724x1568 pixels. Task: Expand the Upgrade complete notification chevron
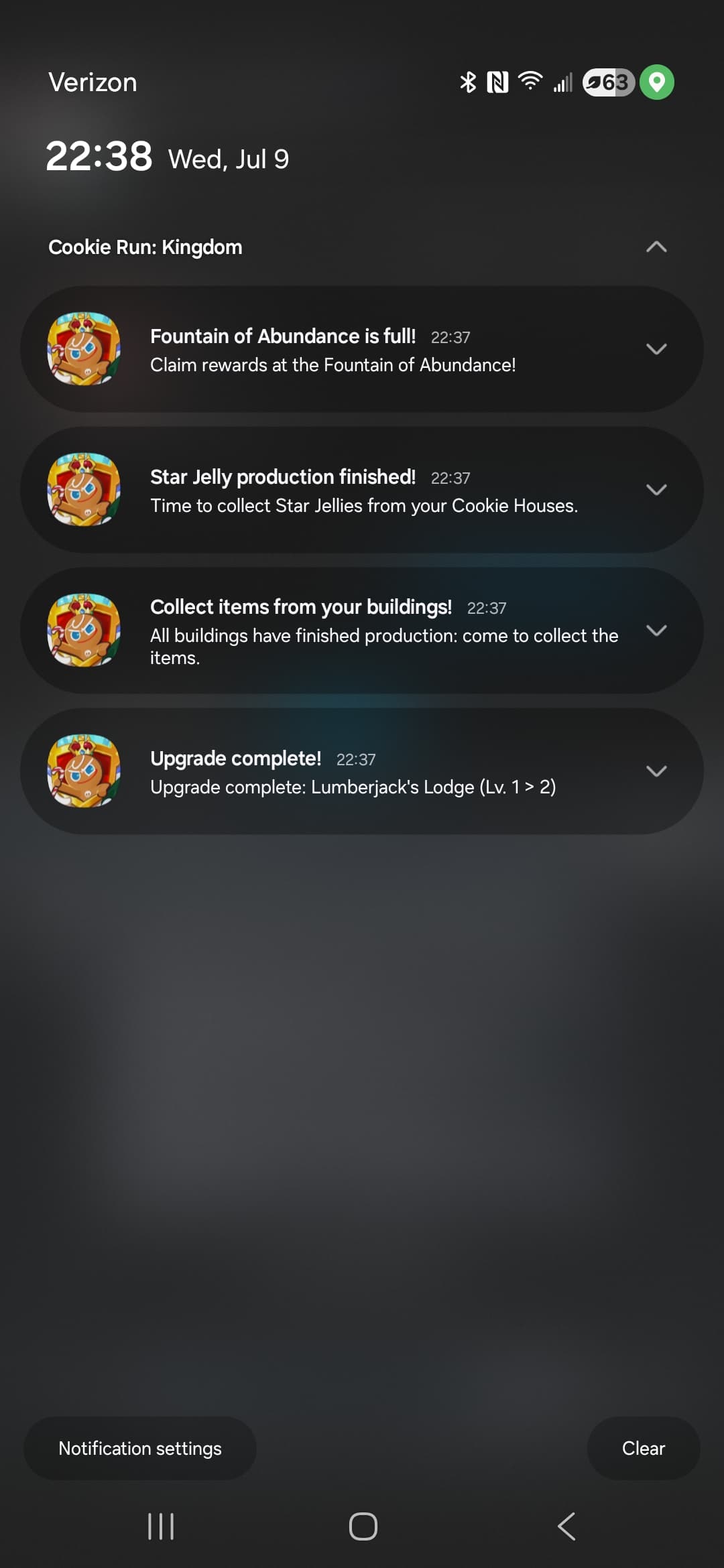pyautogui.click(x=656, y=771)
